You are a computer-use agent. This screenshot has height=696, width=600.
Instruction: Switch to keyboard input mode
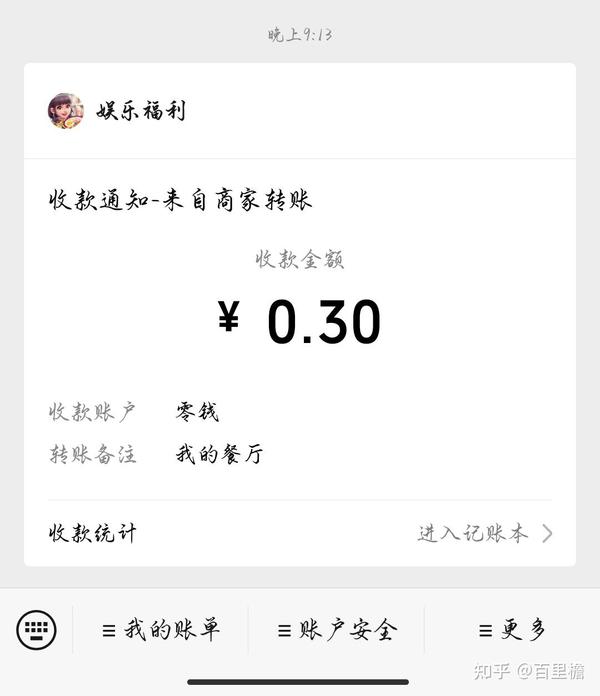click(x=37, y=630)
